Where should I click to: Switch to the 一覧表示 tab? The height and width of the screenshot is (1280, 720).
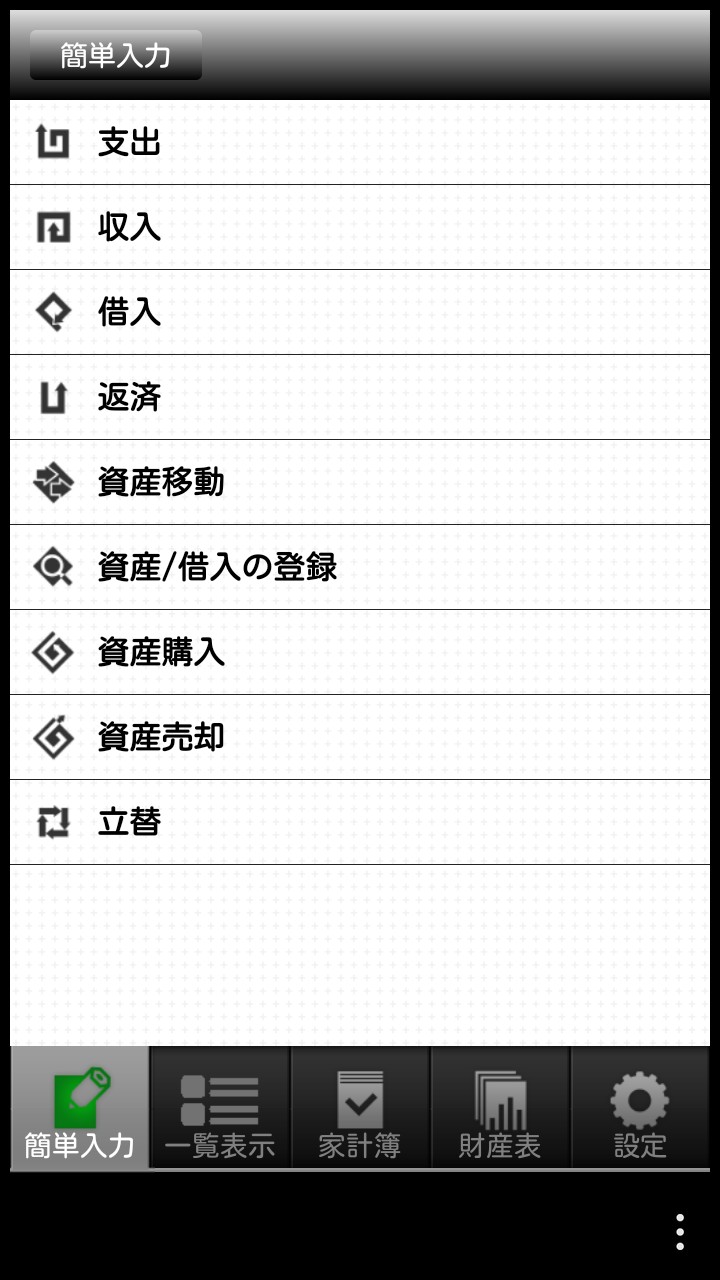point(220,1108)
